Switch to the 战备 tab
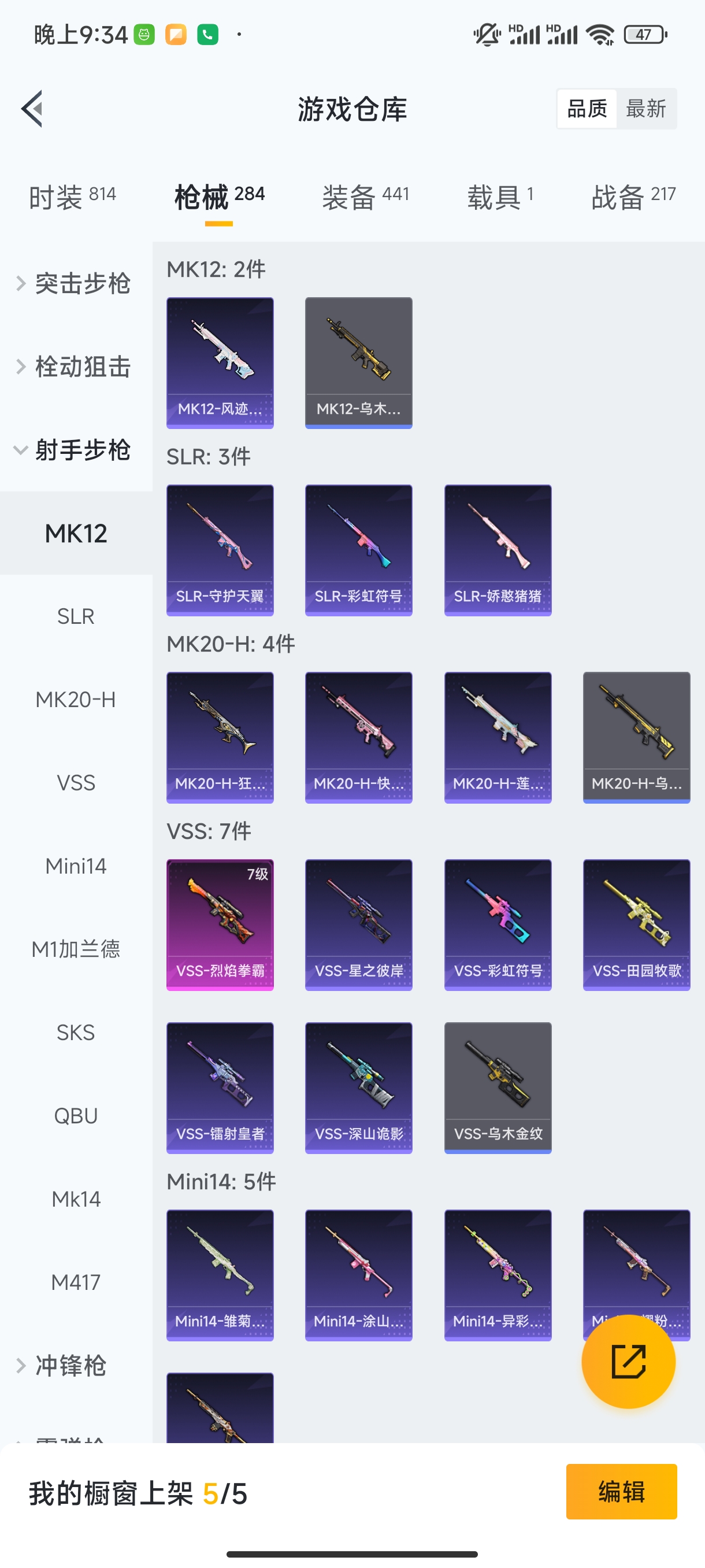The height and width of the screenshot is (1568, 705). 633,197
